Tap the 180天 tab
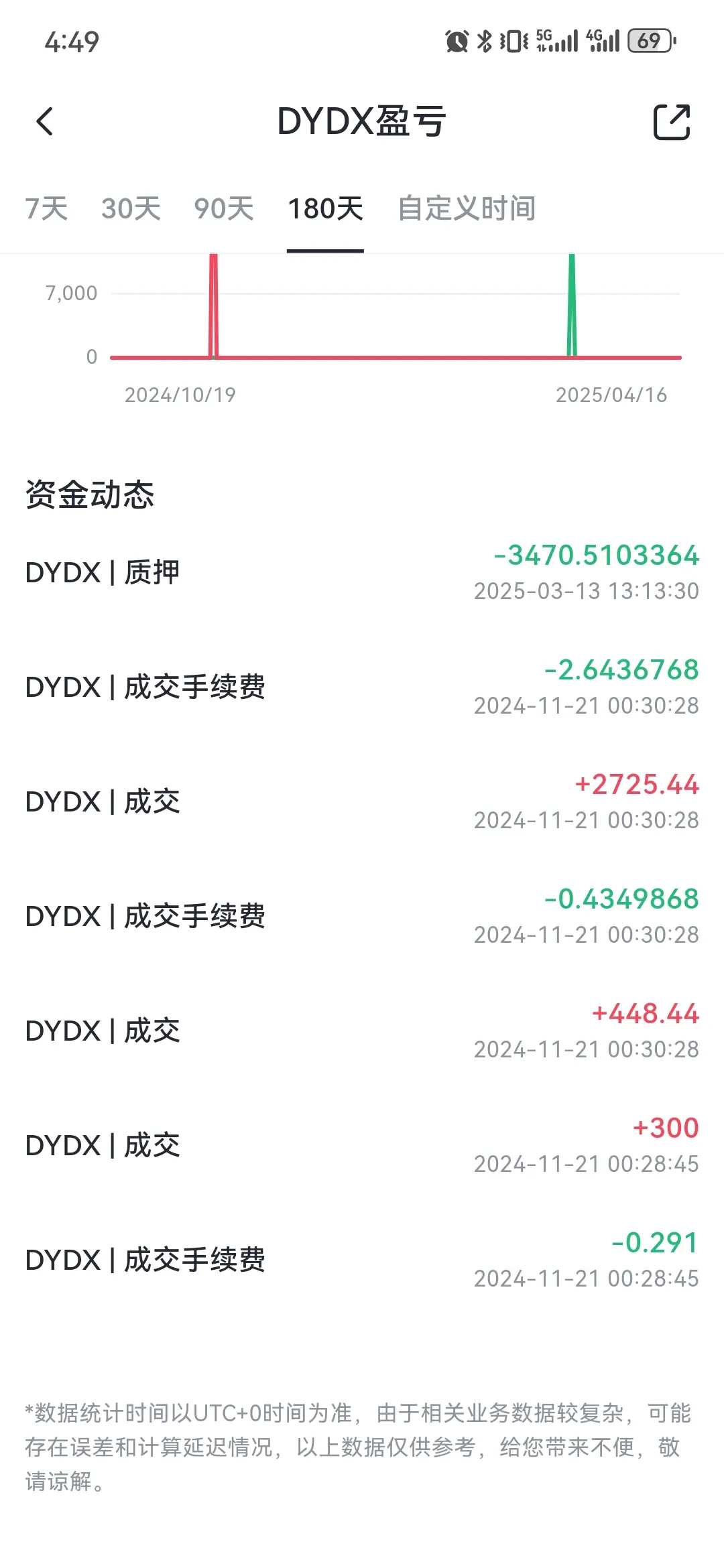Screen dimensions: 724x1568 325,209
